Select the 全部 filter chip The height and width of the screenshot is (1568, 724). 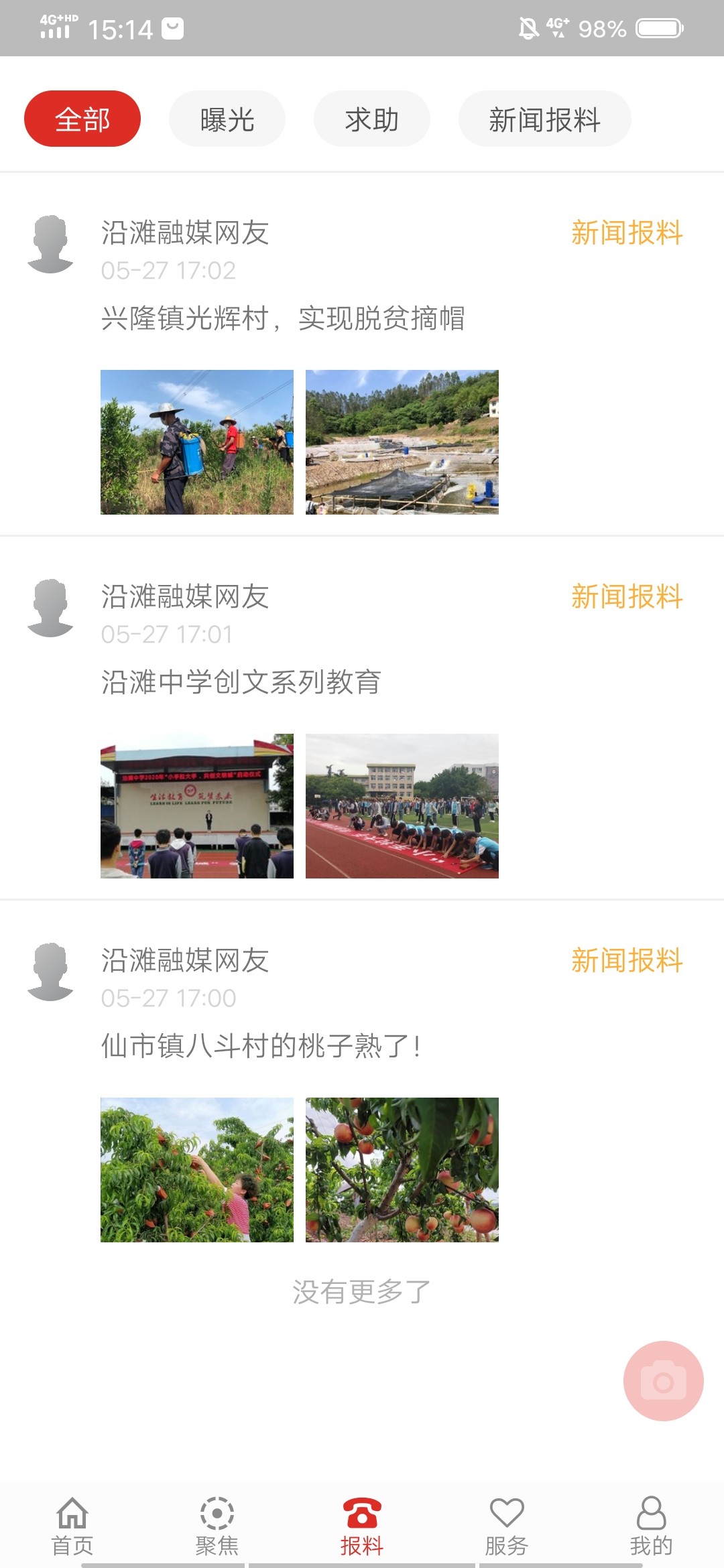coord(82,119)
